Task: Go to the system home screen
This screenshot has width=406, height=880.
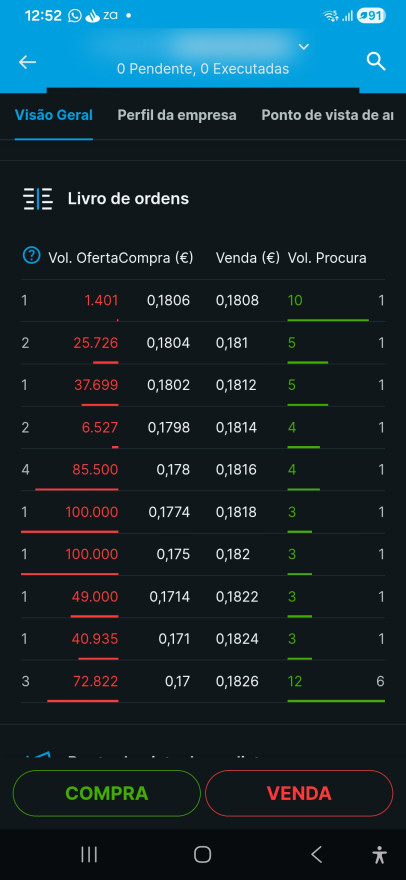Action: [202, 855]
